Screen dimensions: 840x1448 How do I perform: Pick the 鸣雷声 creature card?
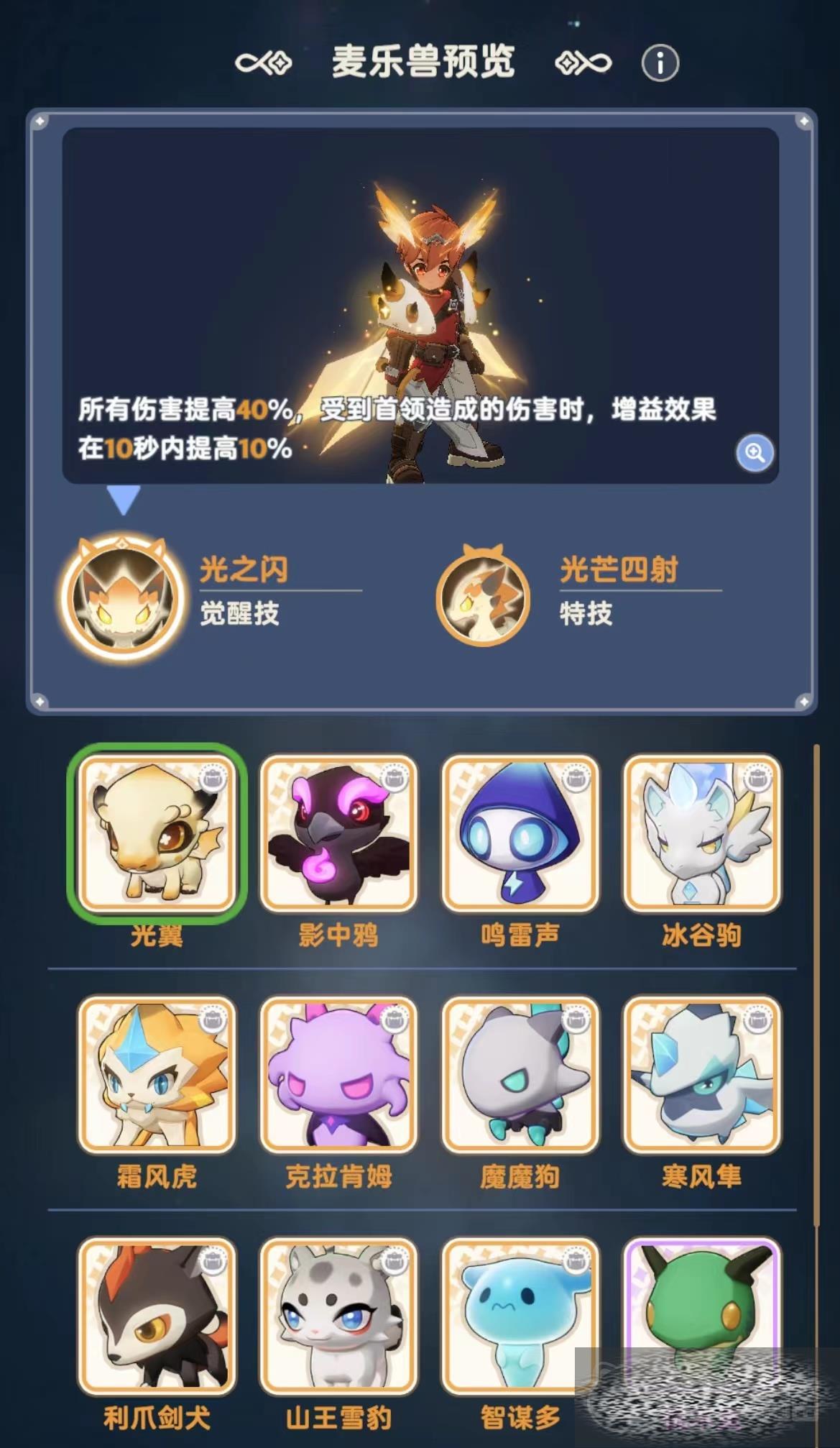(x=520, y=834)
